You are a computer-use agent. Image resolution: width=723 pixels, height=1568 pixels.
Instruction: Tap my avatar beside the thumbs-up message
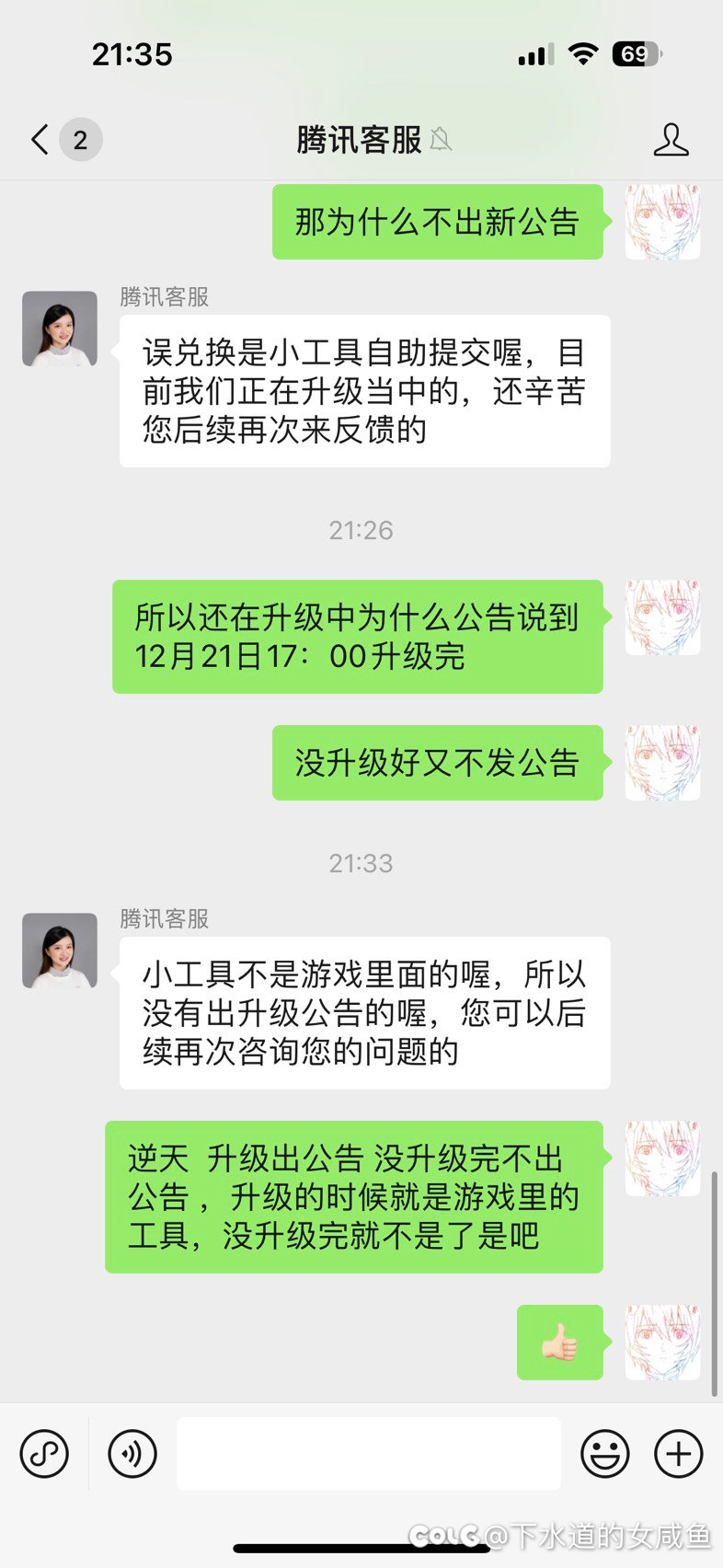tap(662, 1342)
